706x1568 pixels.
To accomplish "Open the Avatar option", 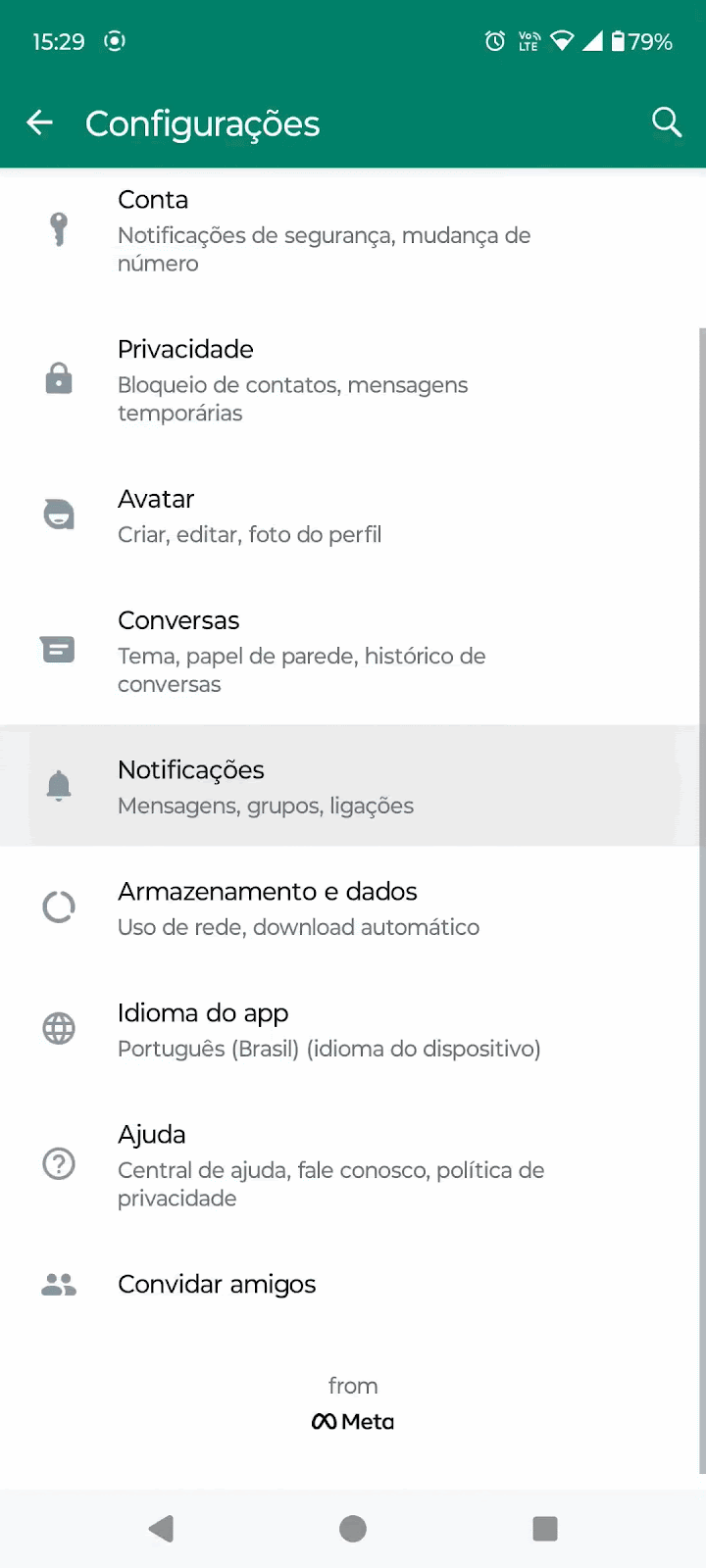I will [353, 515].
